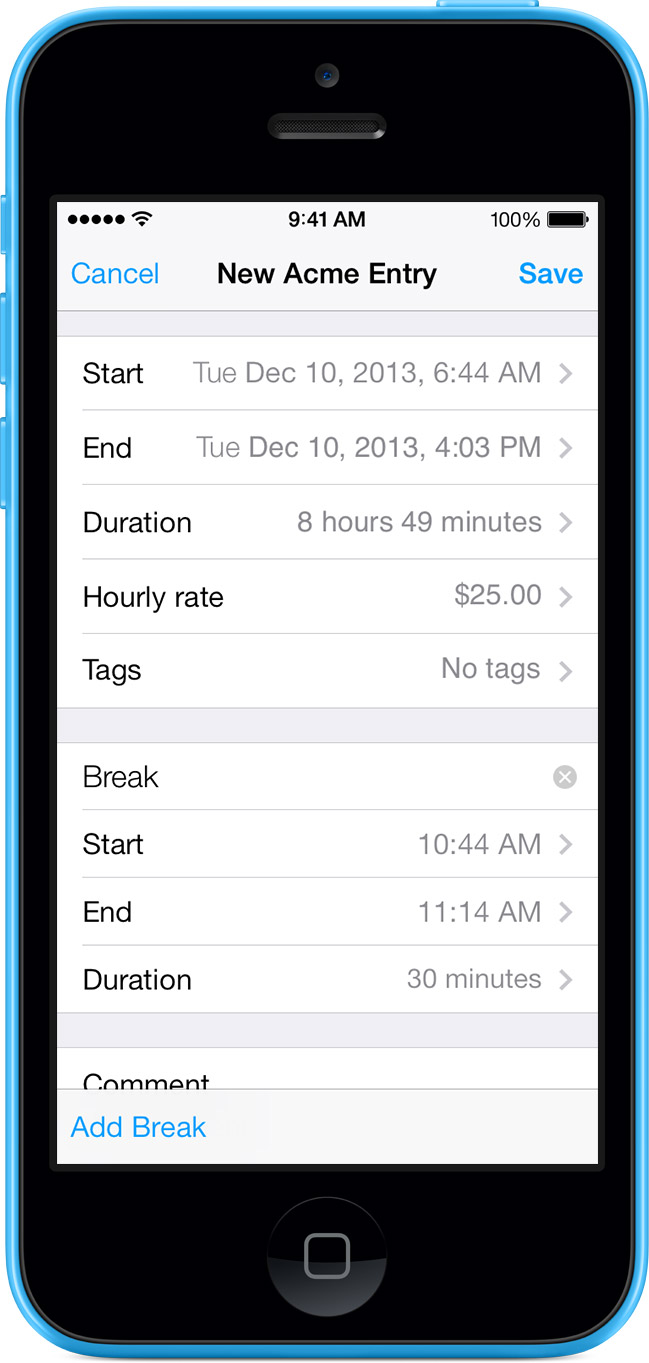Open the entry Start date Tue Dec 10, 6:44 AM

click(x=327, y=373)
